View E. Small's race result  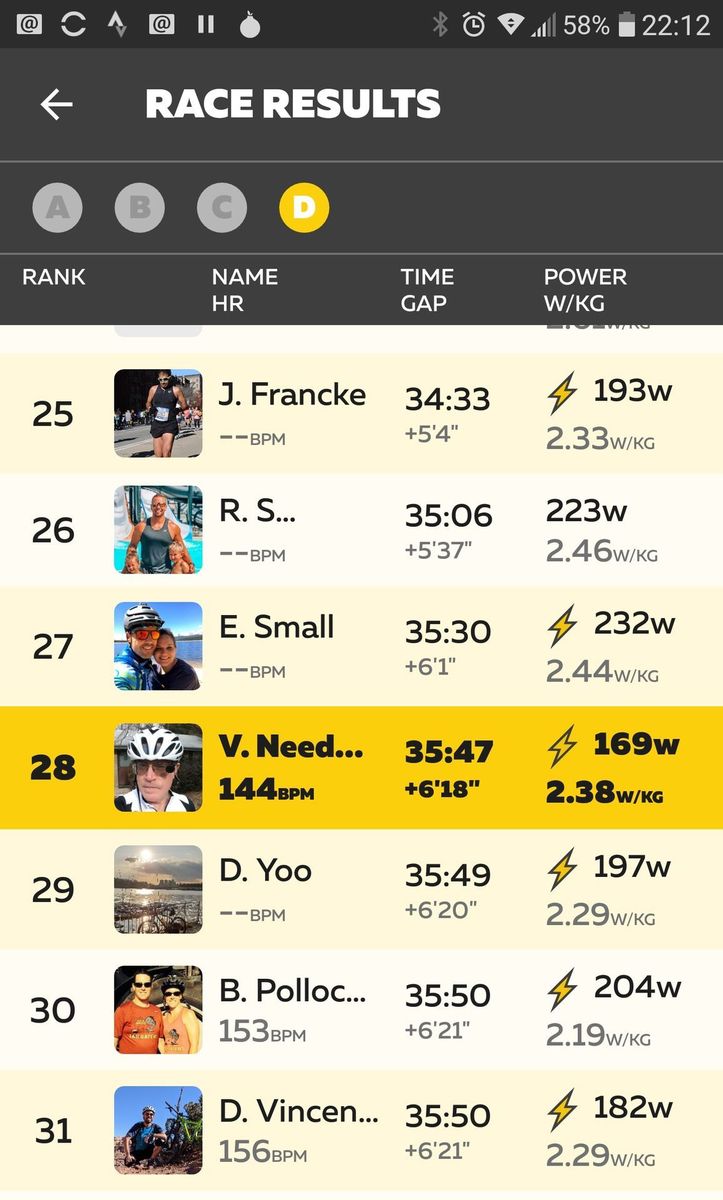click(x=361, y=646)
